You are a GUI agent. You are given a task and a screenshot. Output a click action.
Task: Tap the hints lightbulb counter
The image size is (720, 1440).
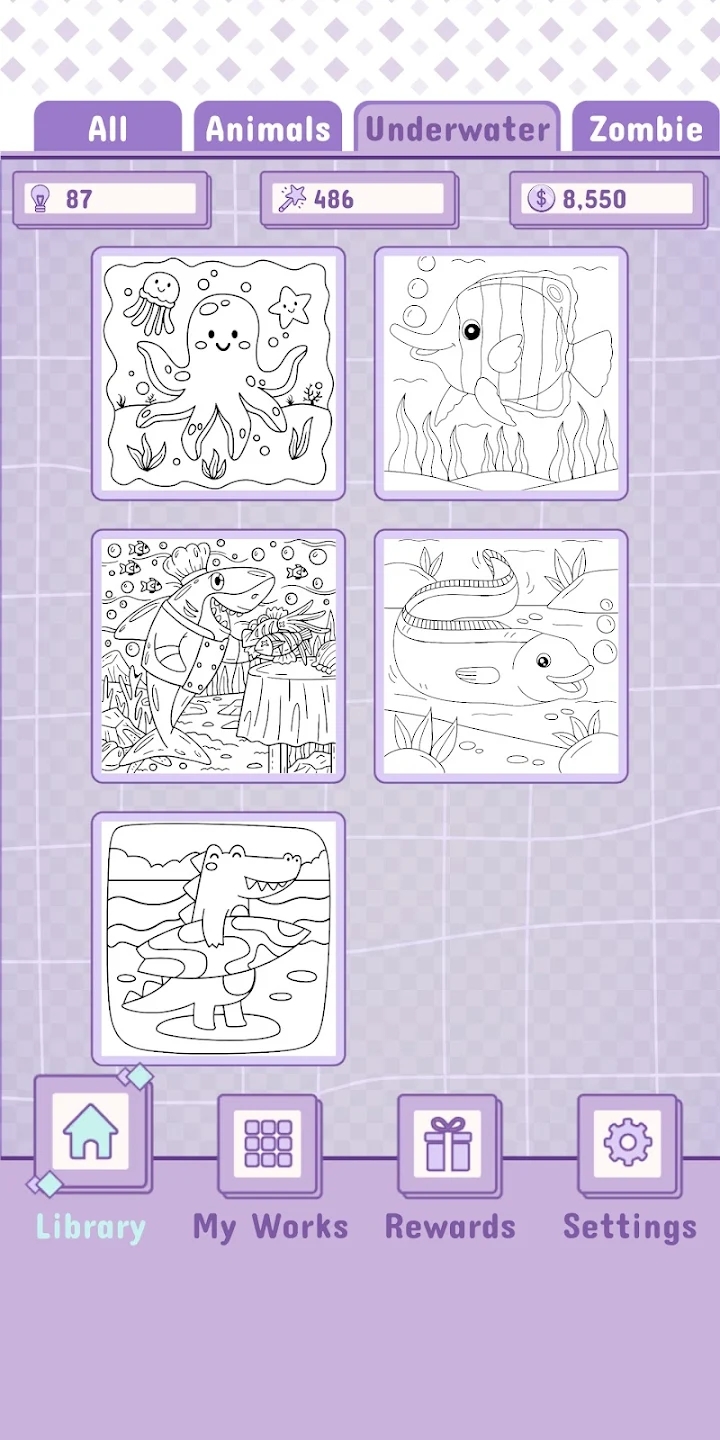pyautogui.click(x=110, y=199)
